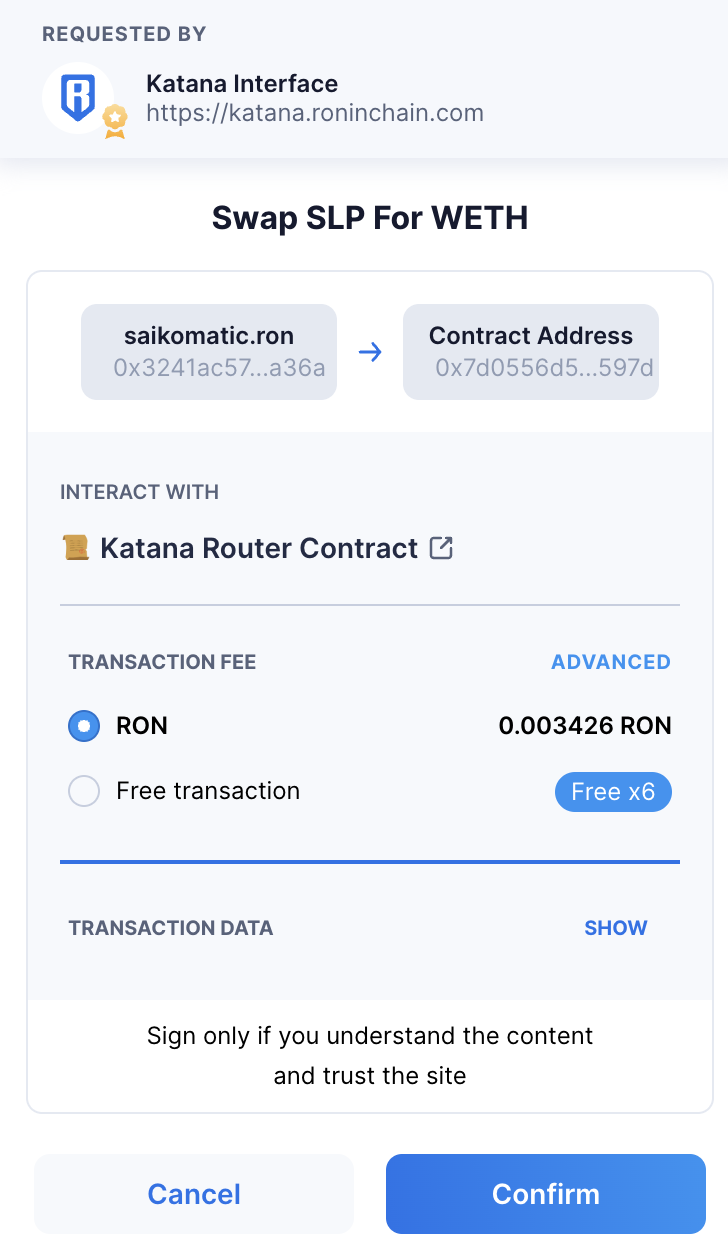This screenshot has height=1258, width=728.
Task: Click the Swap SLP For WETH title
Action: [369, 218]
